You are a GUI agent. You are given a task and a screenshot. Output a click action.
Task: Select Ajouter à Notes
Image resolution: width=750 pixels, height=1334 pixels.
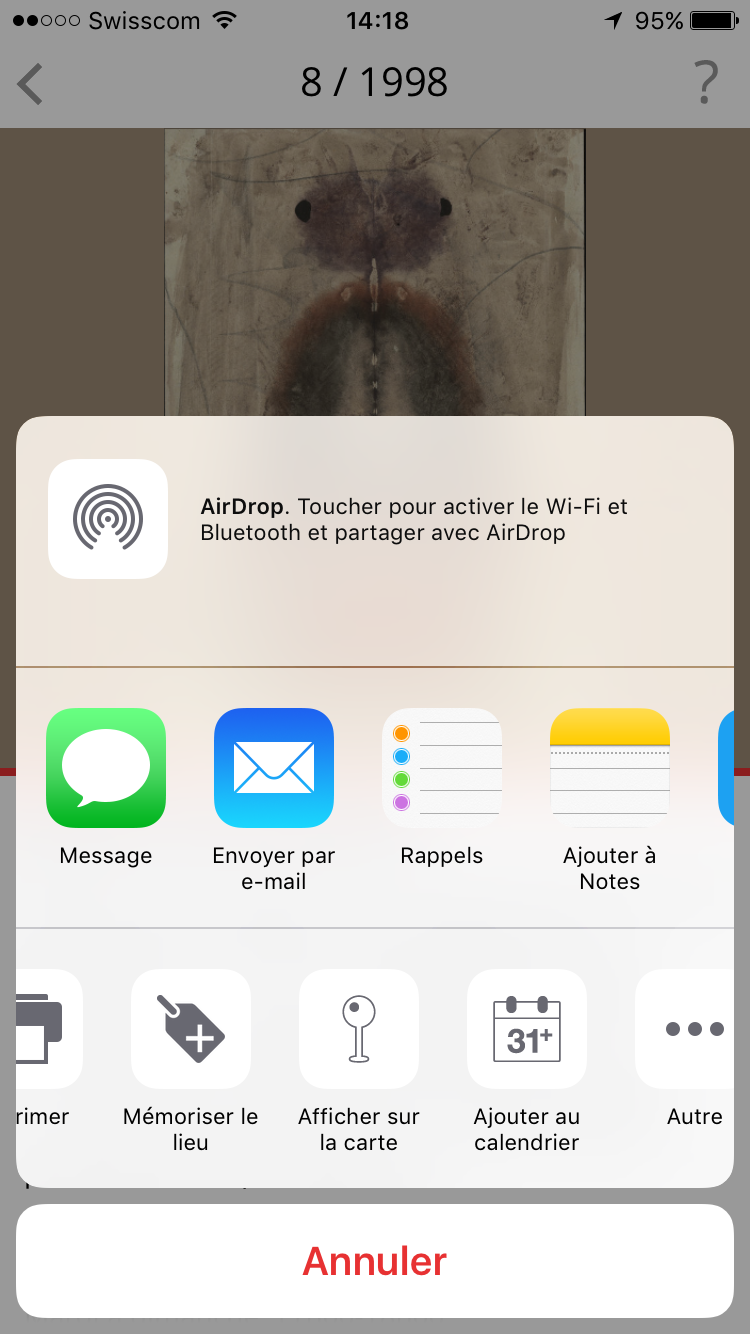[610, 768]
